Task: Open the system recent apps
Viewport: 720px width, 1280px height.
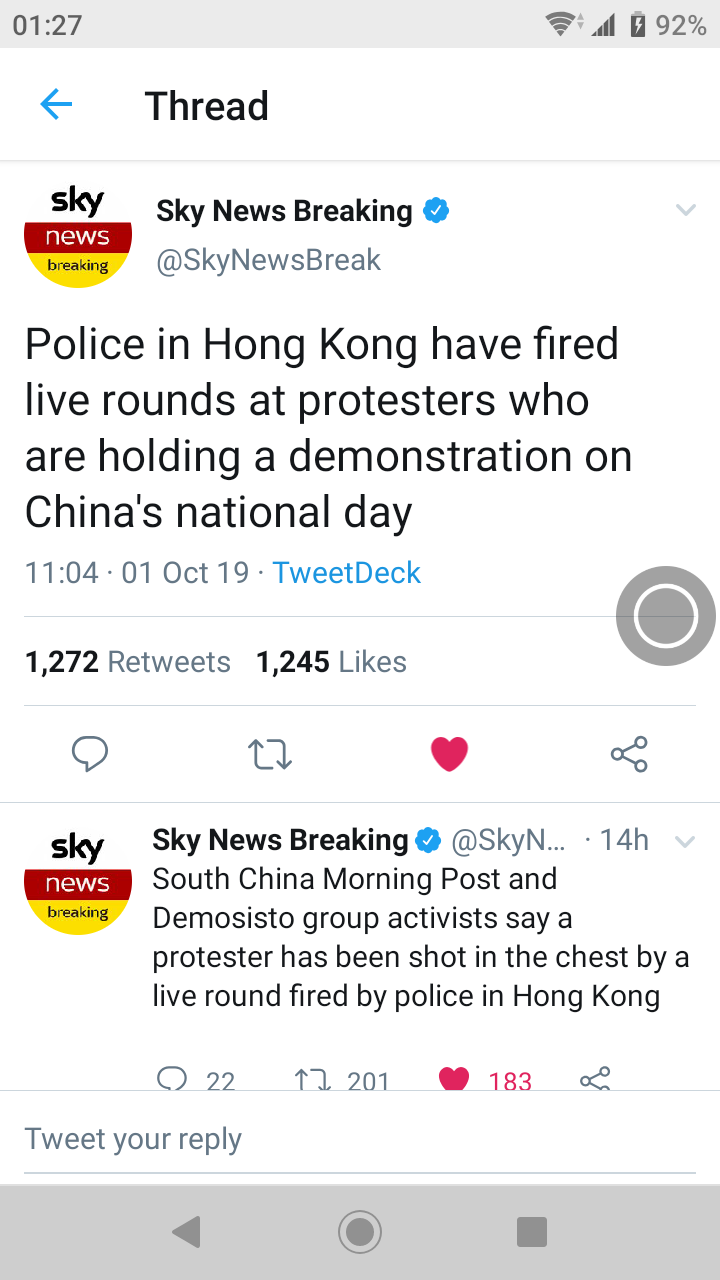Action: [x=532, y=1232]
